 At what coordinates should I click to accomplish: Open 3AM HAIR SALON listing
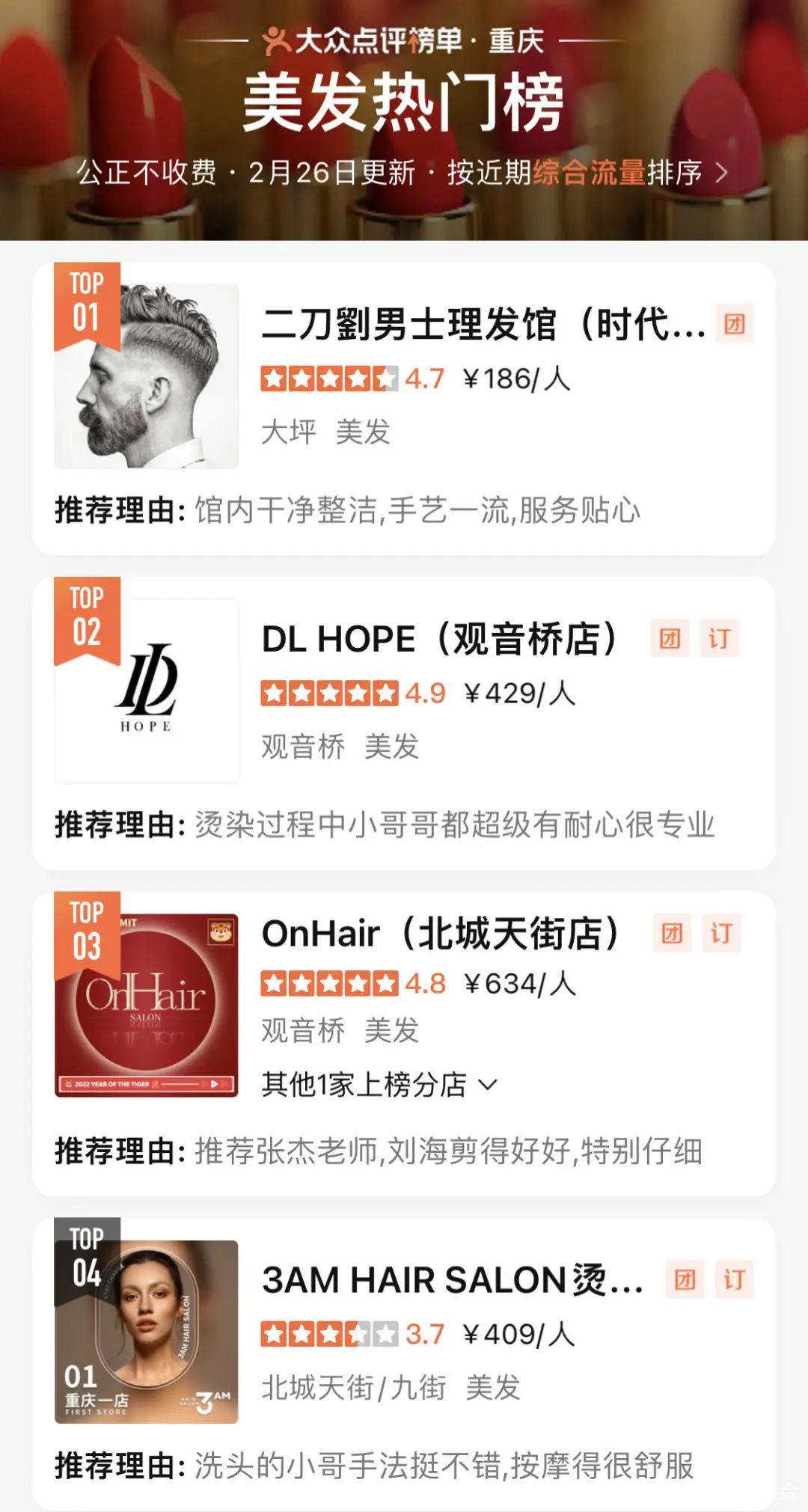[452, 1280]
